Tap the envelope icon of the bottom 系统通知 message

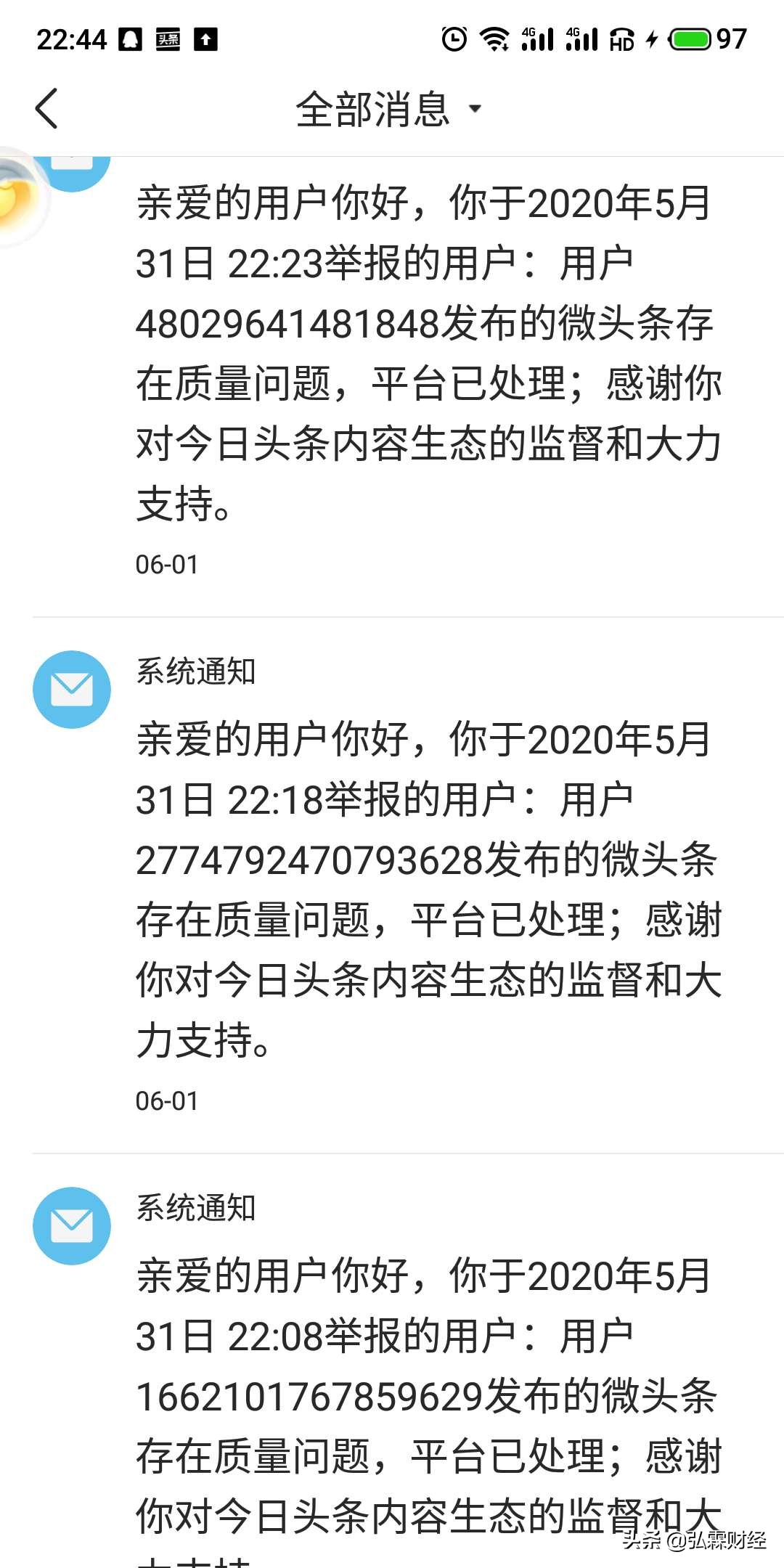tap(72, 1225)
